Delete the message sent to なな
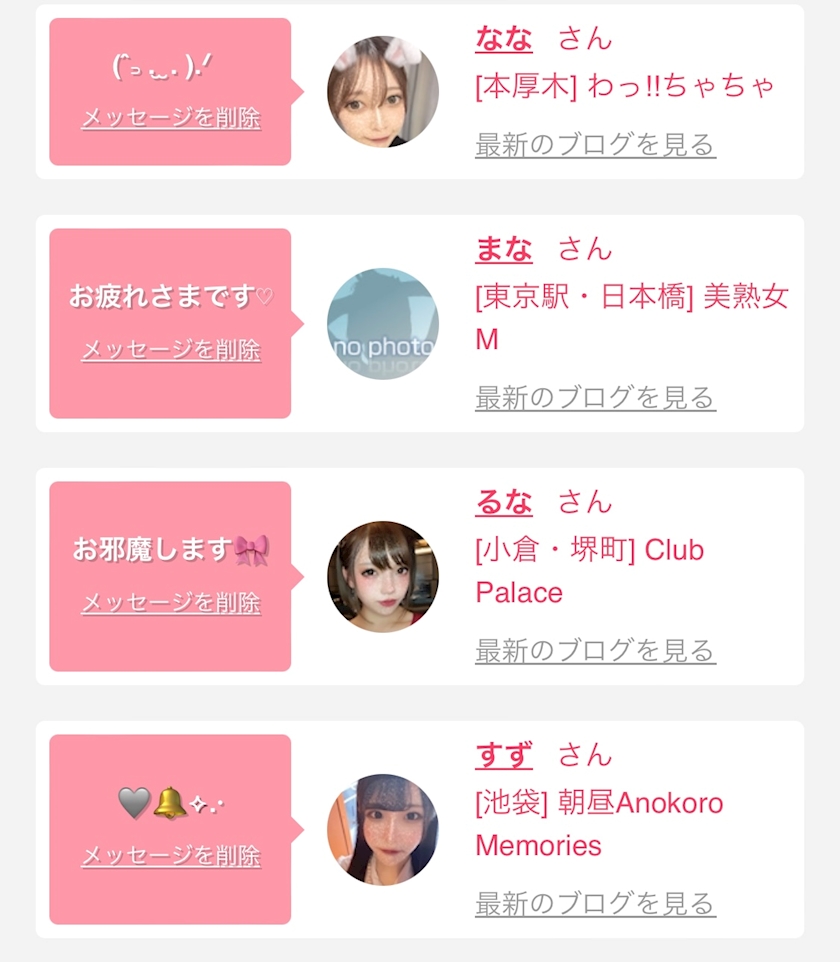 coord(171,118)
